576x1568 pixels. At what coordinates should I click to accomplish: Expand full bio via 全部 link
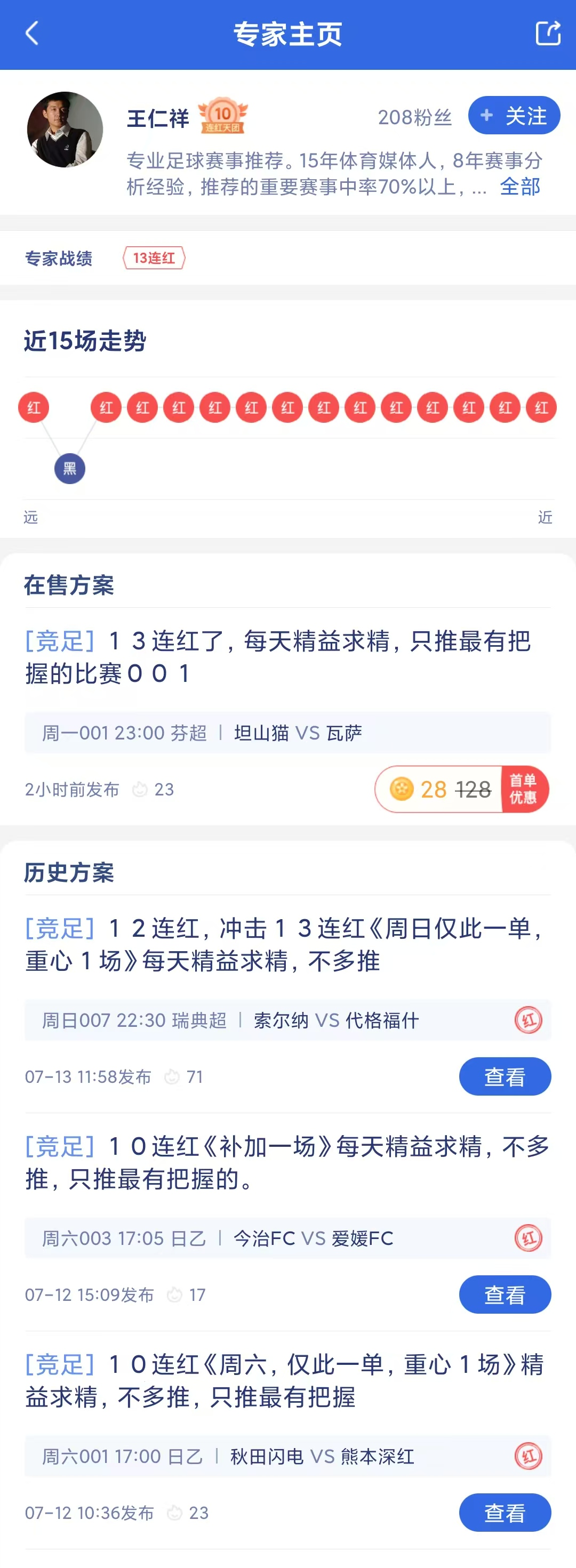pyautogui.click(x=519, y=187)
